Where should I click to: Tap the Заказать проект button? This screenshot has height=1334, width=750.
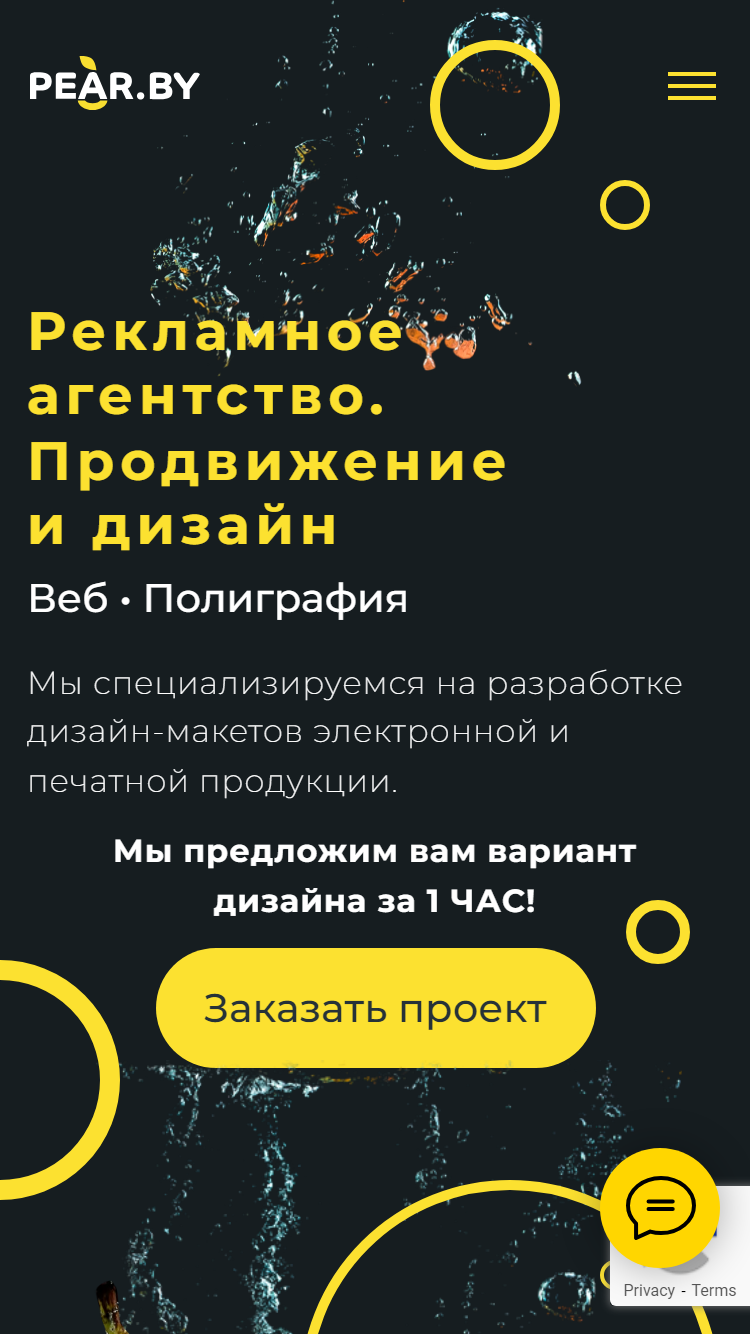pyautogui.click(x=376, y=1008)
